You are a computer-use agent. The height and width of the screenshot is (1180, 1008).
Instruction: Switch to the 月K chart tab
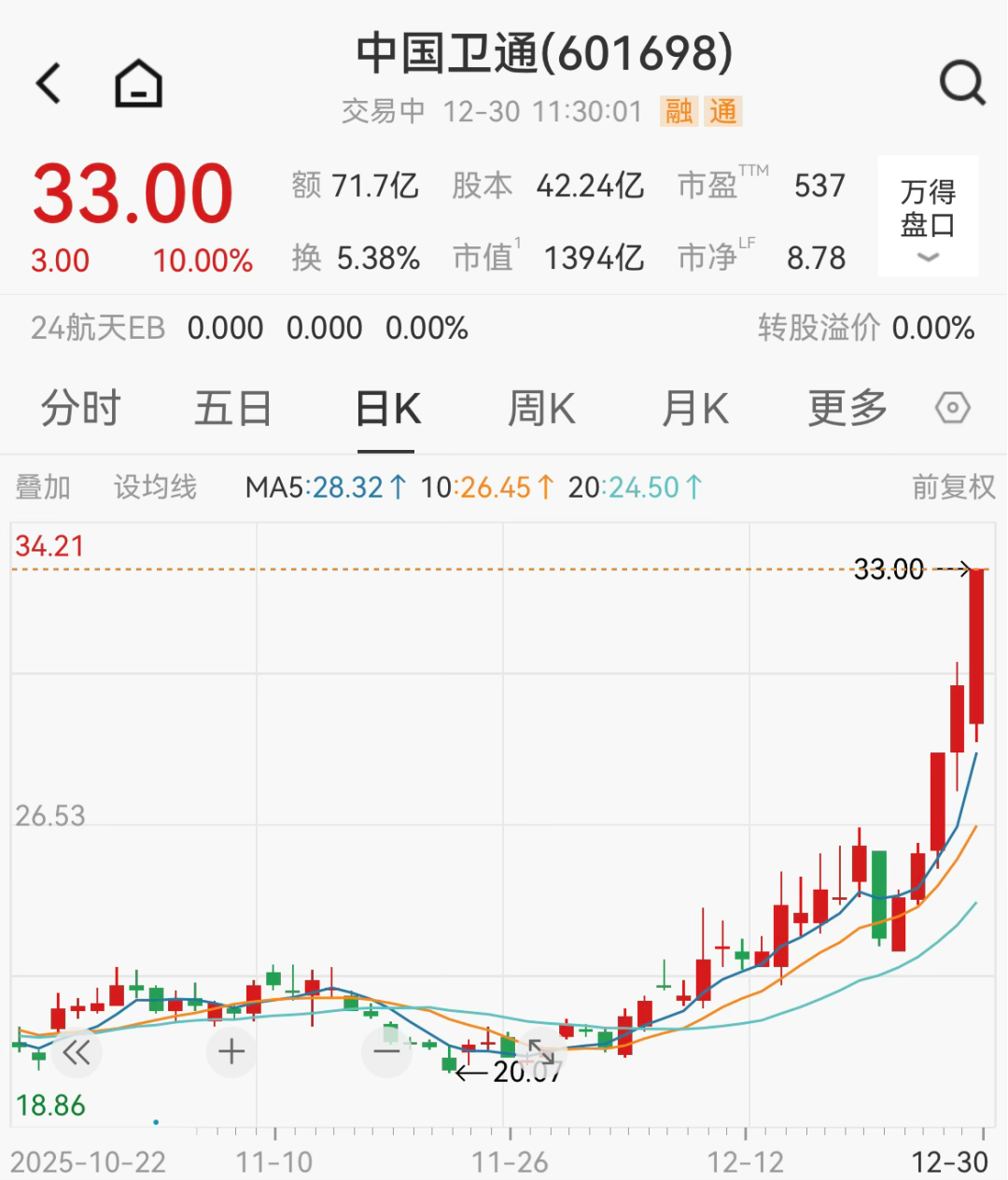click(x=694, y=409)
